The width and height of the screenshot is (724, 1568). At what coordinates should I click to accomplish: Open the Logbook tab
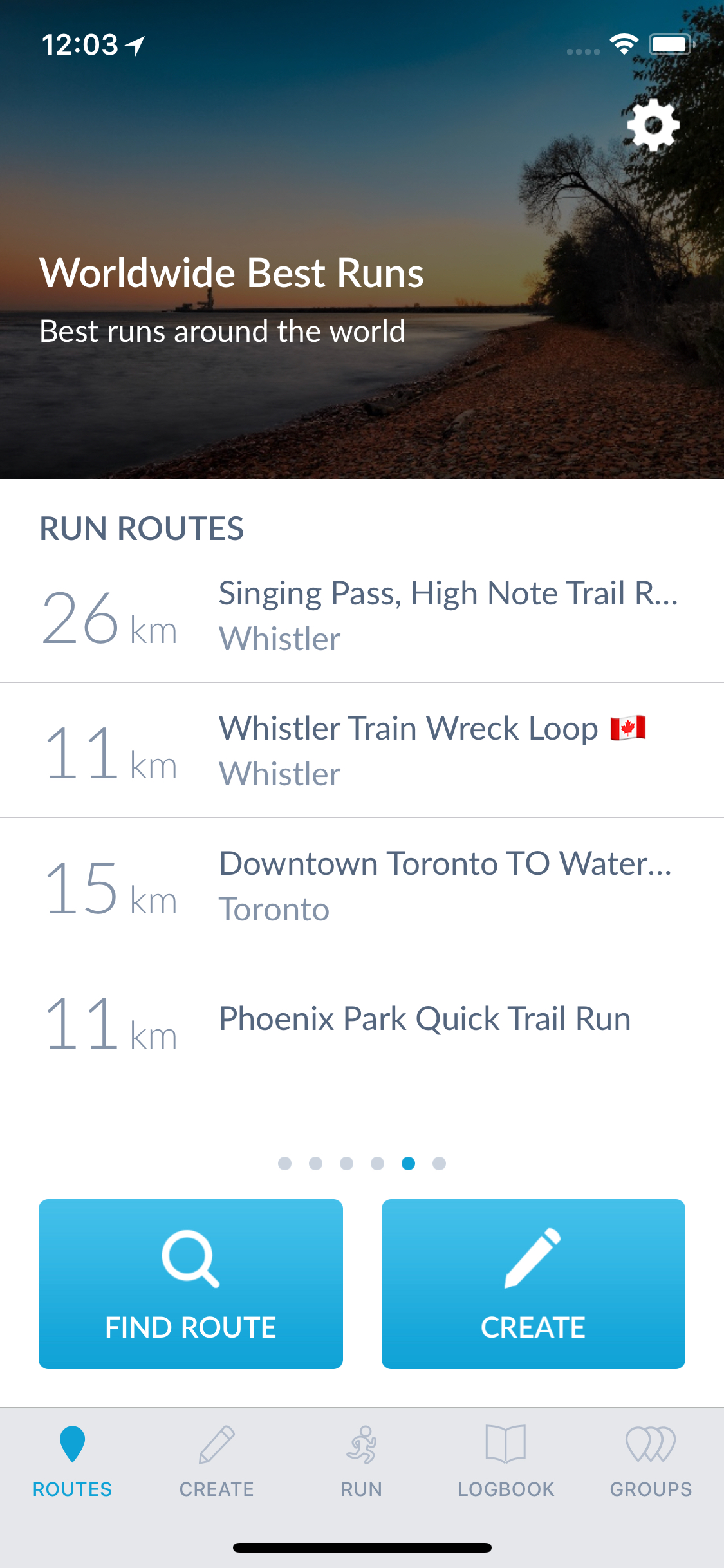pos(506,1461)
